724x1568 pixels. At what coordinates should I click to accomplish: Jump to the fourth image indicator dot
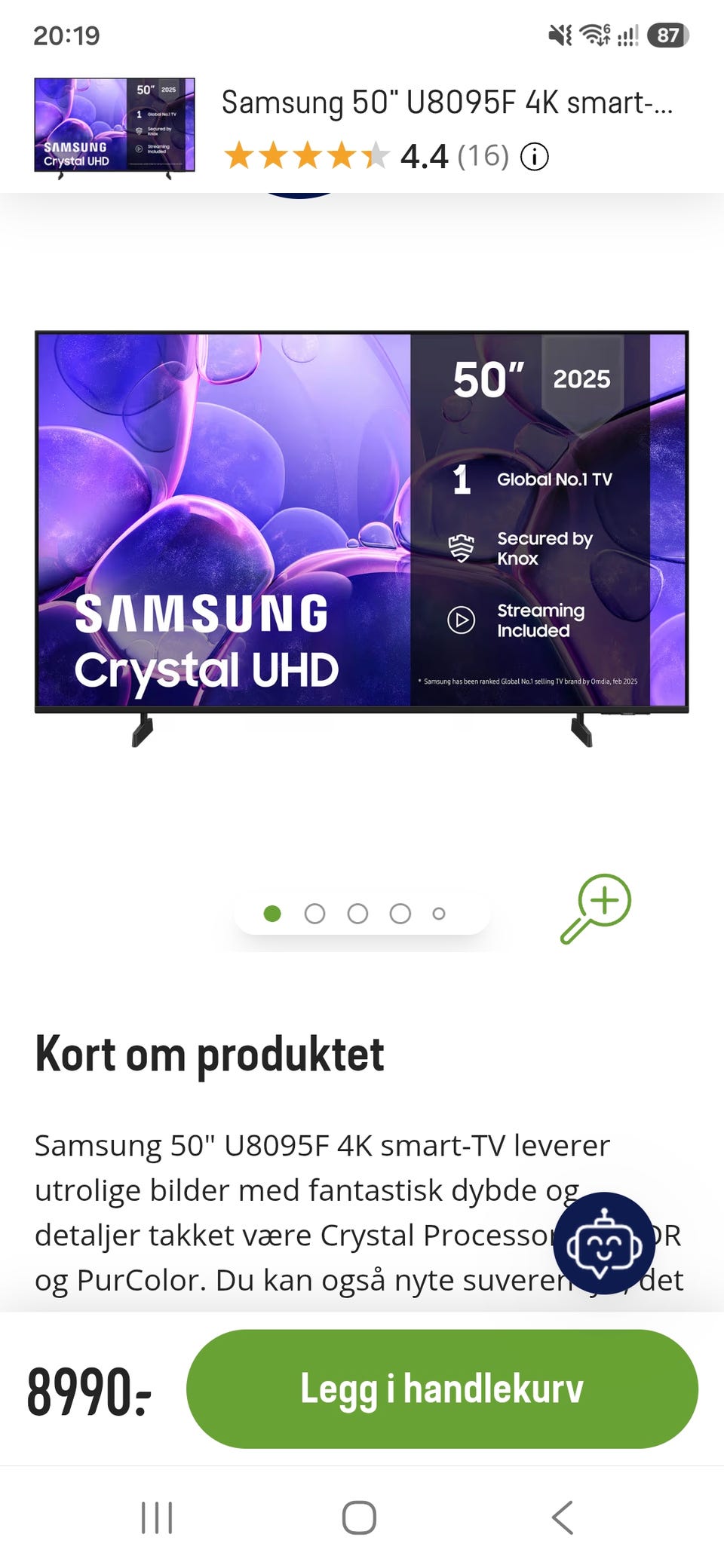(400, 914)
